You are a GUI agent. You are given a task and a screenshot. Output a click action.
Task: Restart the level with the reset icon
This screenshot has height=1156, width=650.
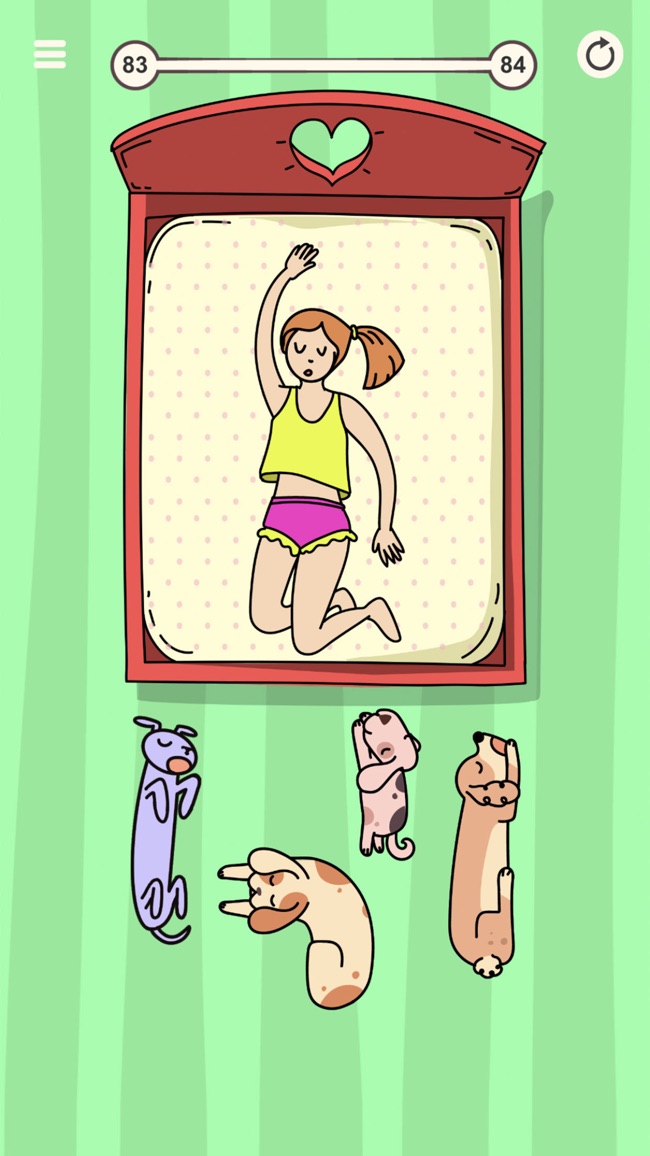[600, 55]
